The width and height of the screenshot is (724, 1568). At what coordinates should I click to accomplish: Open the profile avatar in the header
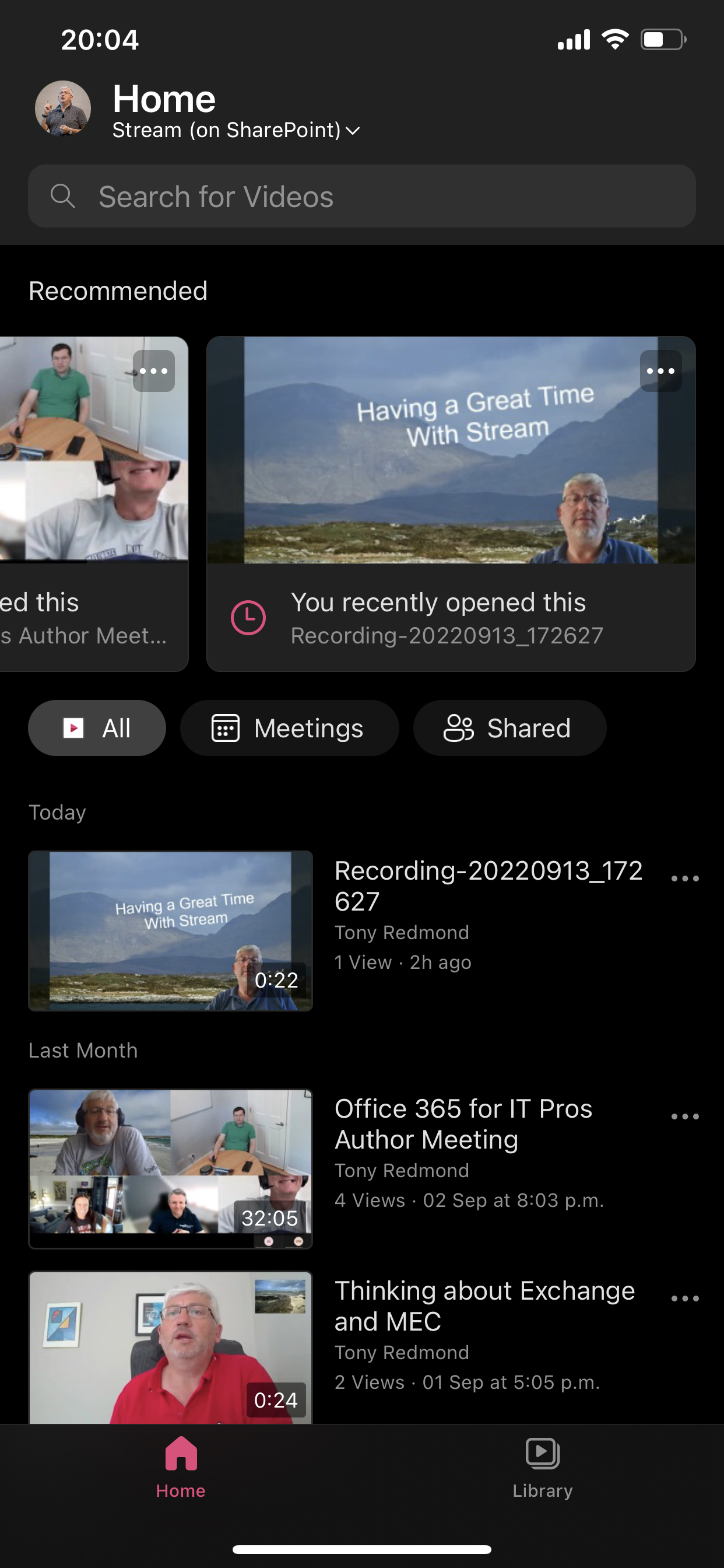click(x=63, y=108)
